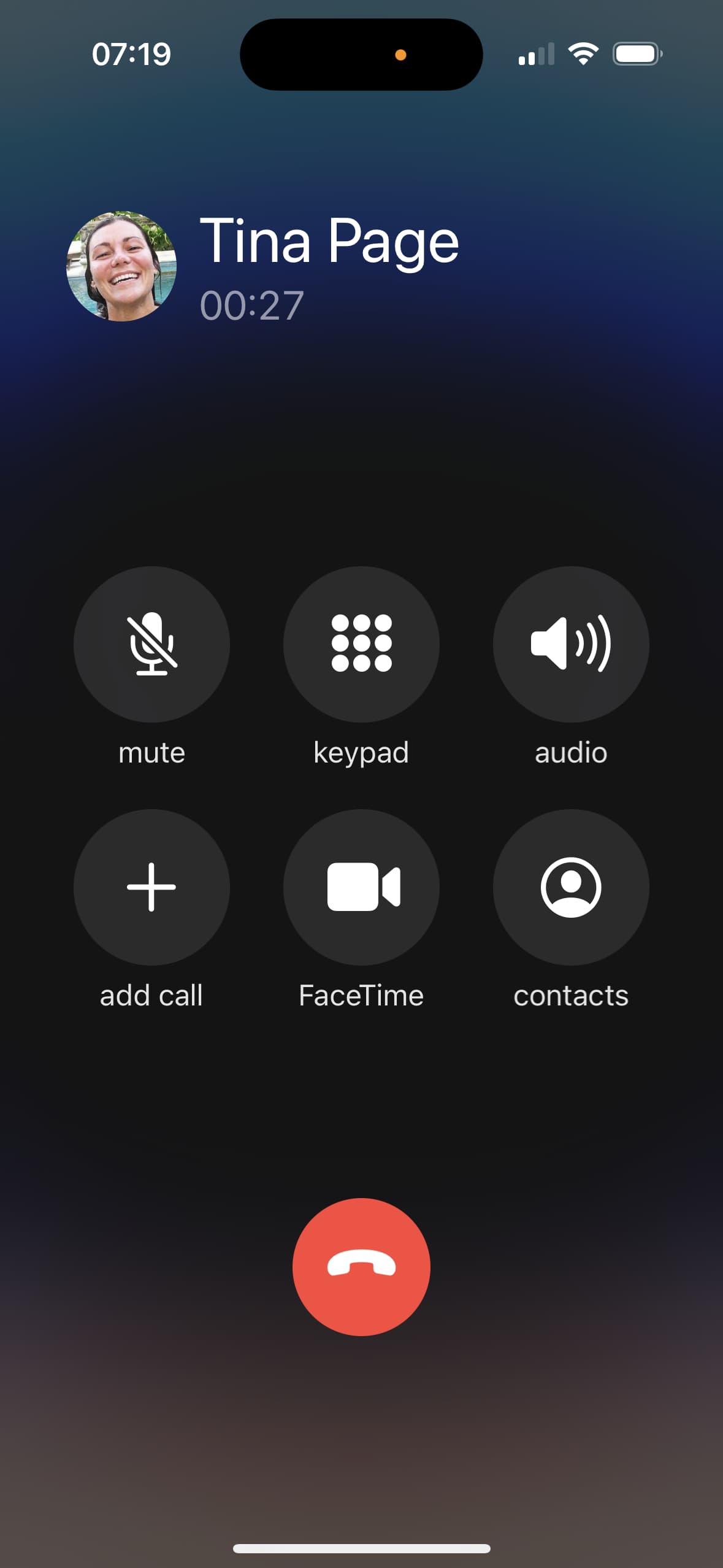Add another call
The image size is (723, 1568).
151,886
